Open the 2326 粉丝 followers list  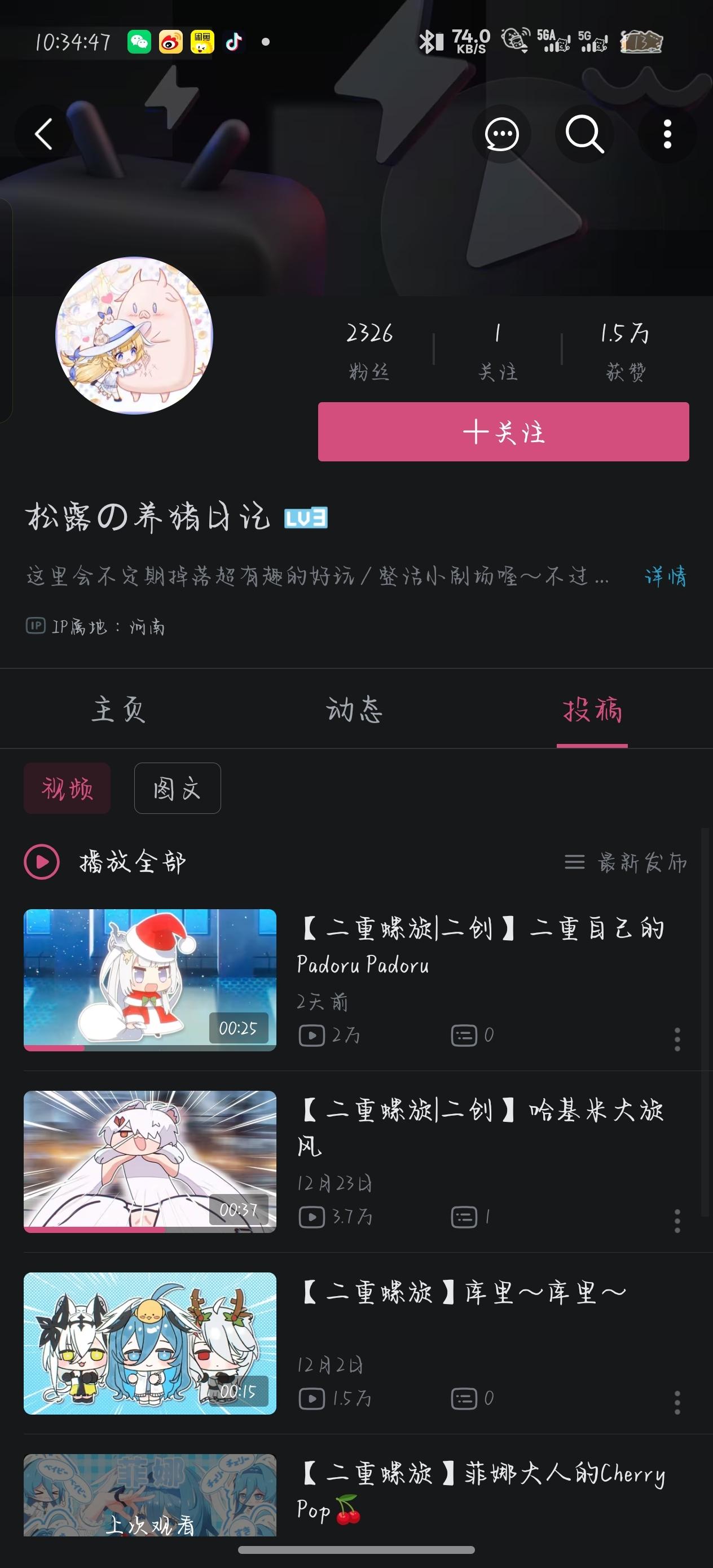pos(369,350)
